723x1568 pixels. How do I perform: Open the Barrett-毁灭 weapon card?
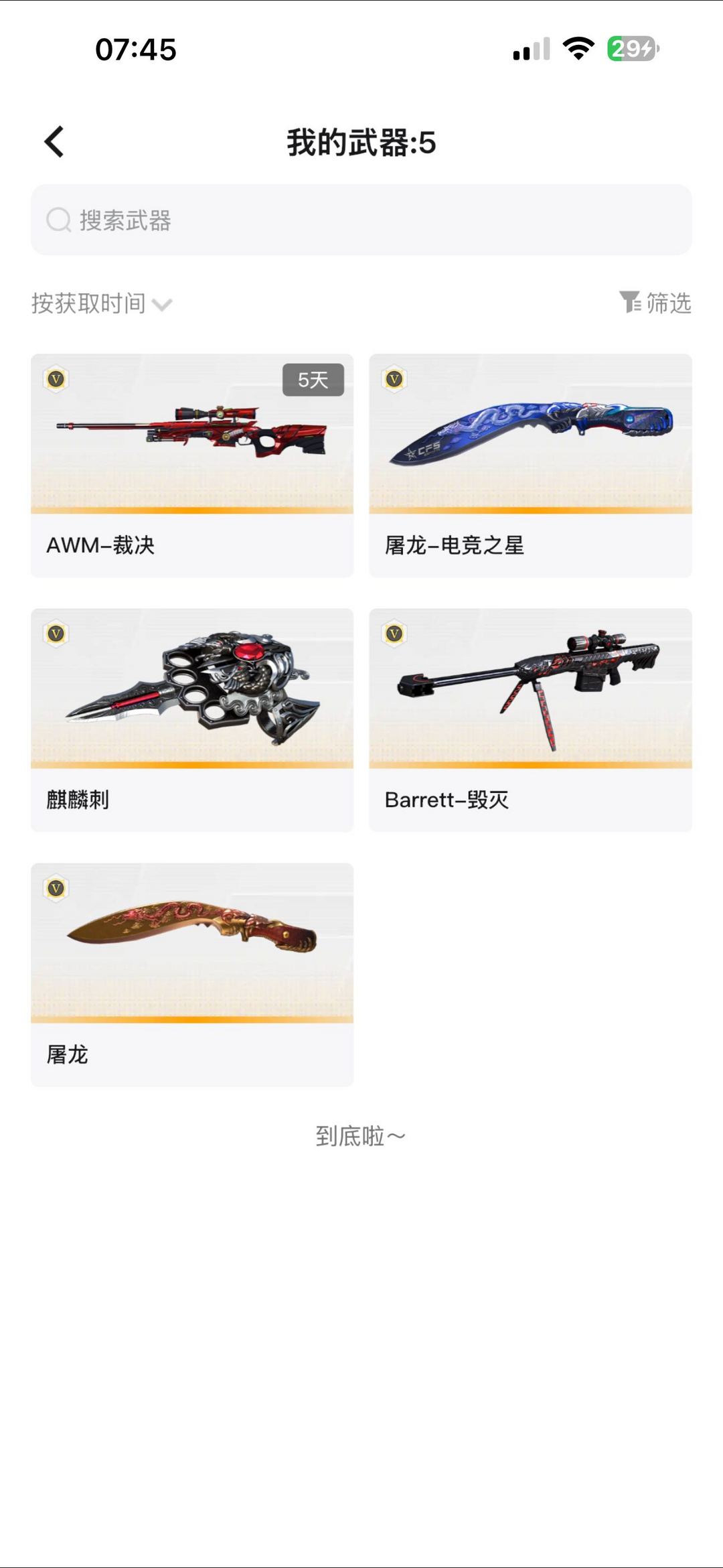coord(530,719)
